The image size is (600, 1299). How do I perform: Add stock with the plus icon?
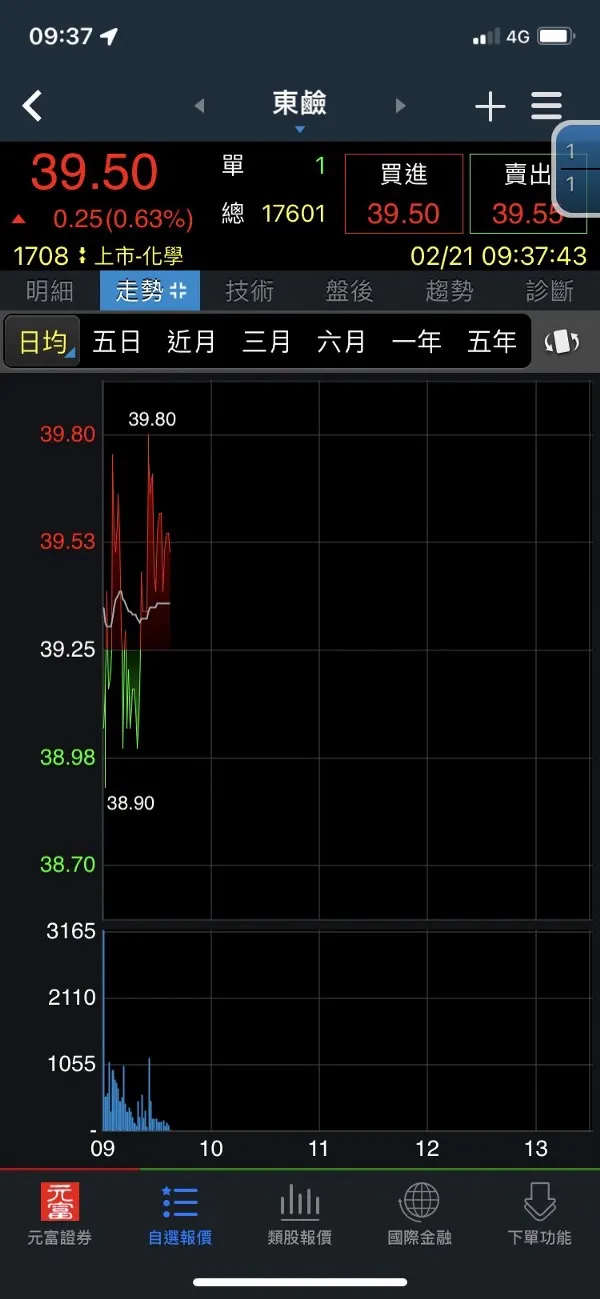(490, 106)
